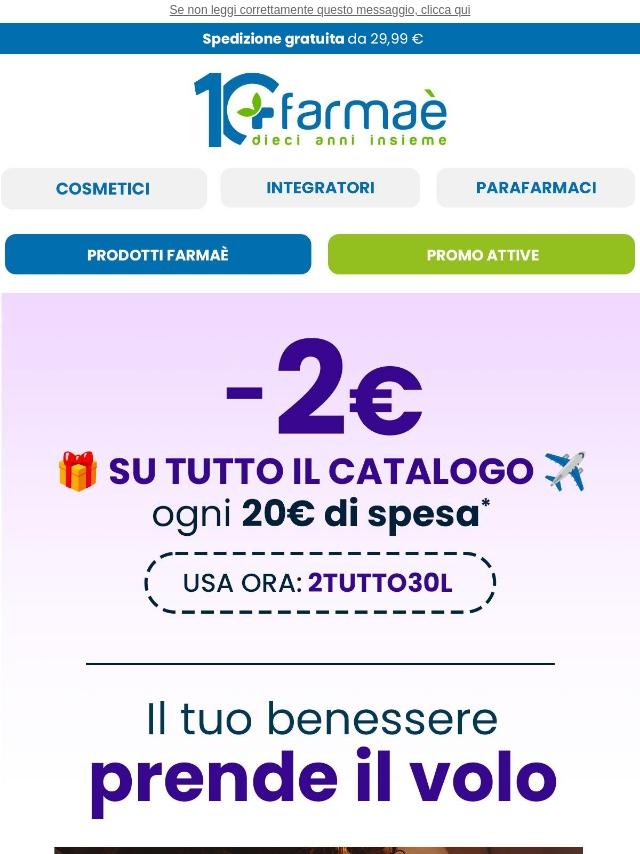Open the Cosmetici category
Viewport: 640px width, 854px height.
(104, 189)
